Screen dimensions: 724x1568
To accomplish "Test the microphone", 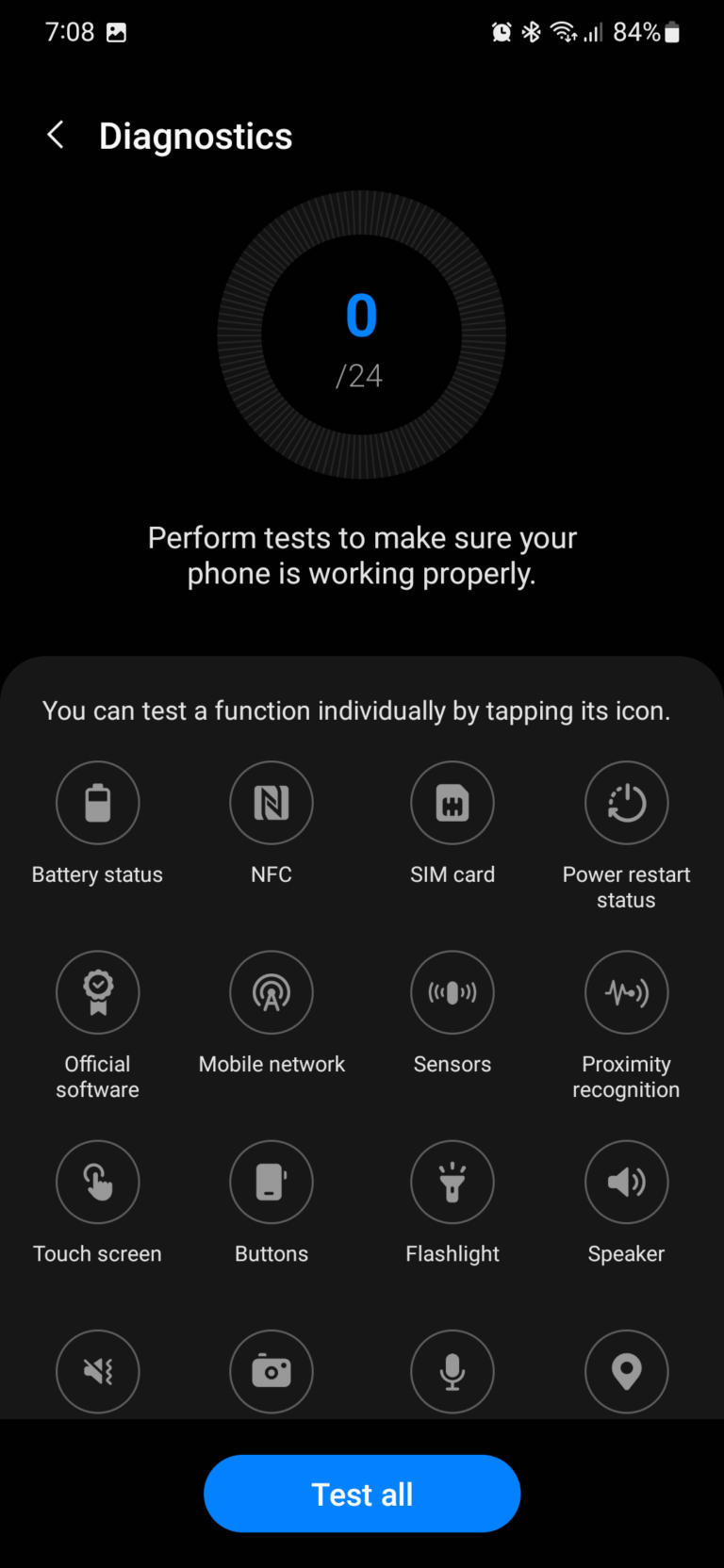I will pyautogui.click(x=452, y=1372).
